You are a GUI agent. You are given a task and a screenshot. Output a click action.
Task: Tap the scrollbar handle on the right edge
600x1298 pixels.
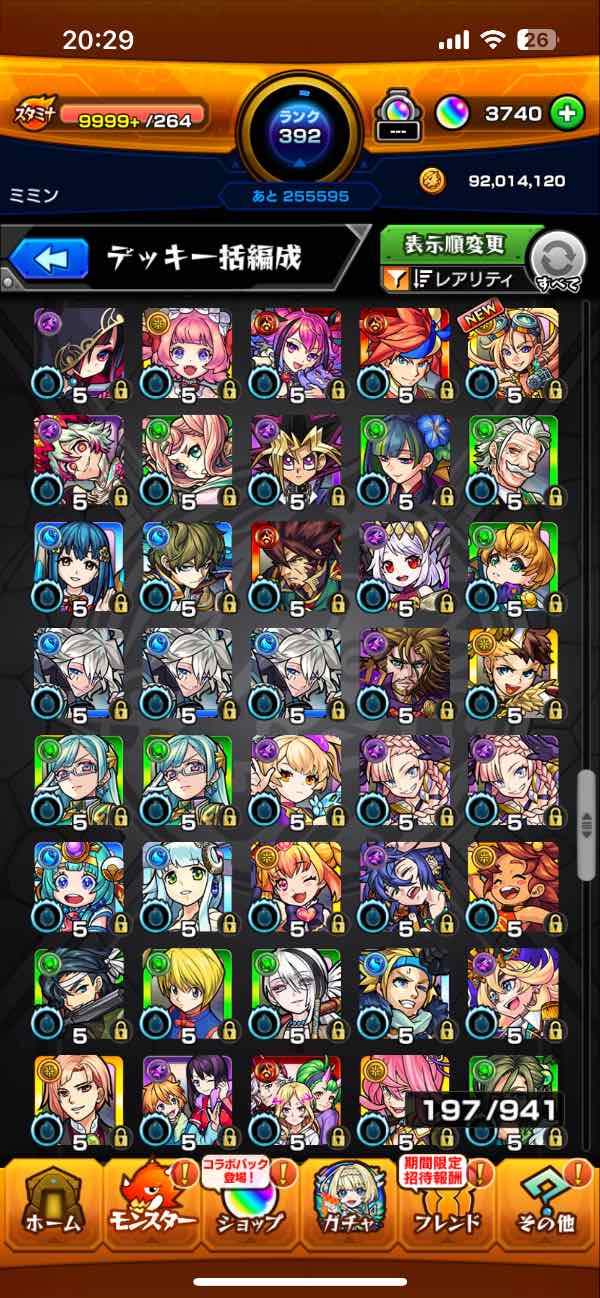point(587,820)
